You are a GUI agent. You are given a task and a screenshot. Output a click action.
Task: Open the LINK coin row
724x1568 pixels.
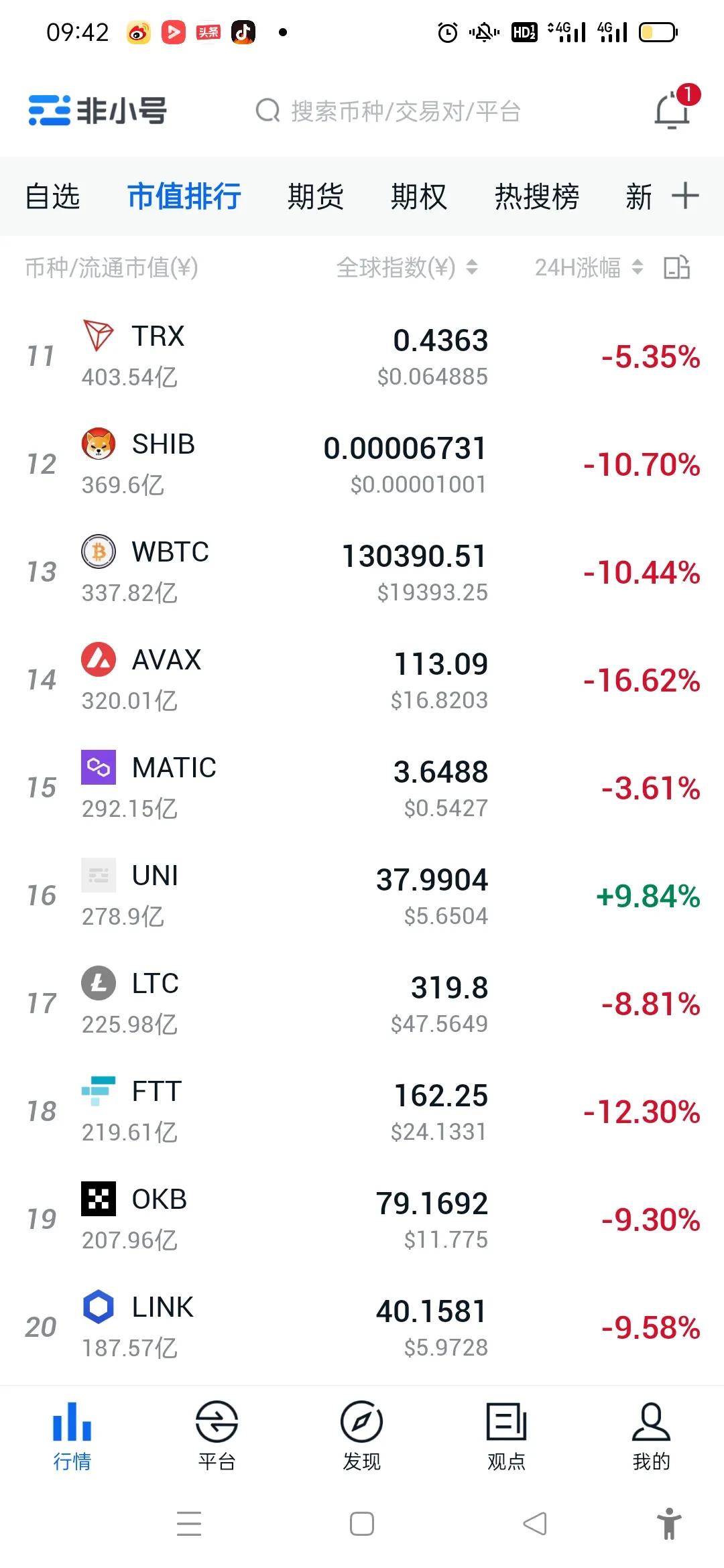click(362, 1327)
